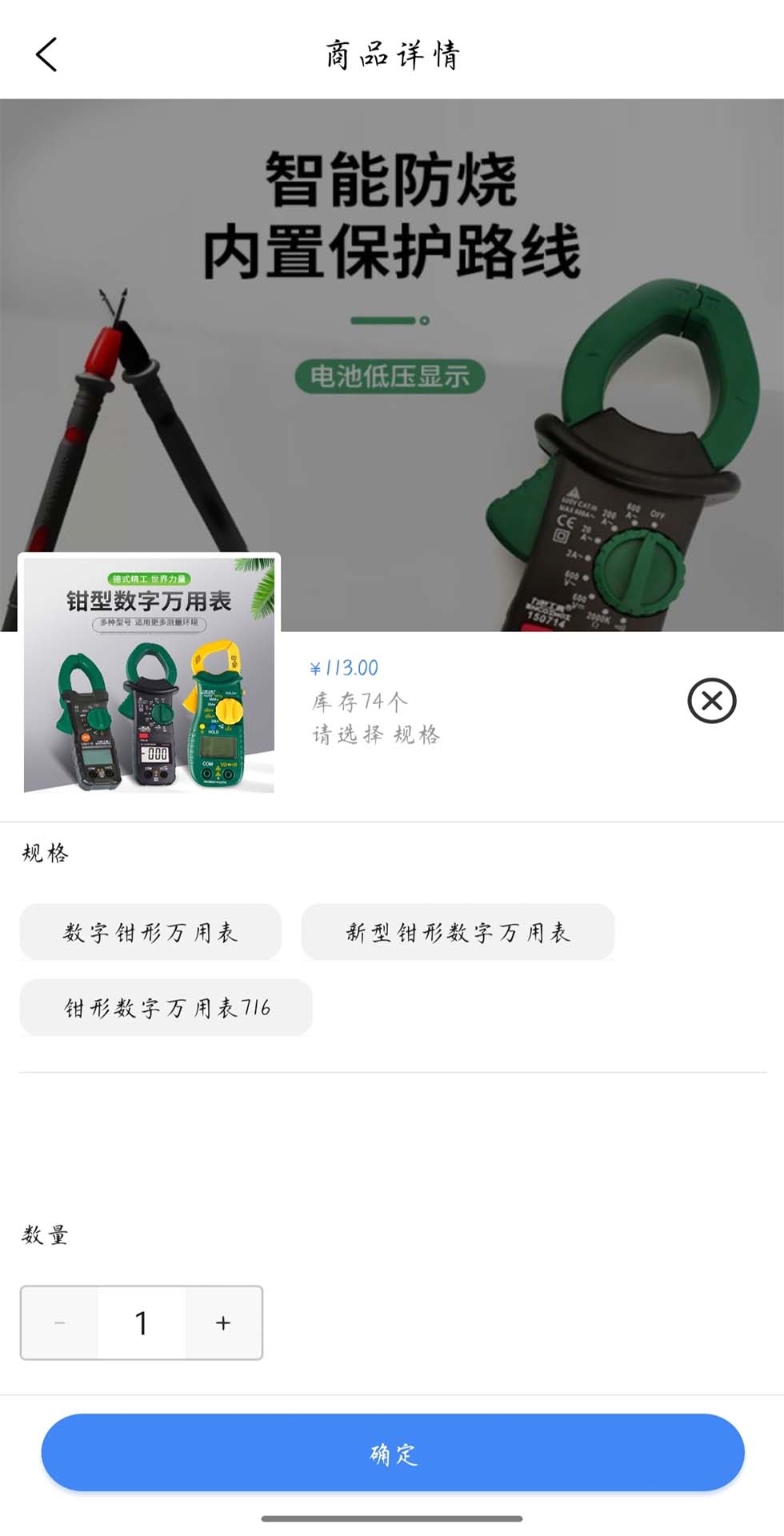Select spec 钳形数字万用表716
The image size is (784, 1536).
[166, 1007]
